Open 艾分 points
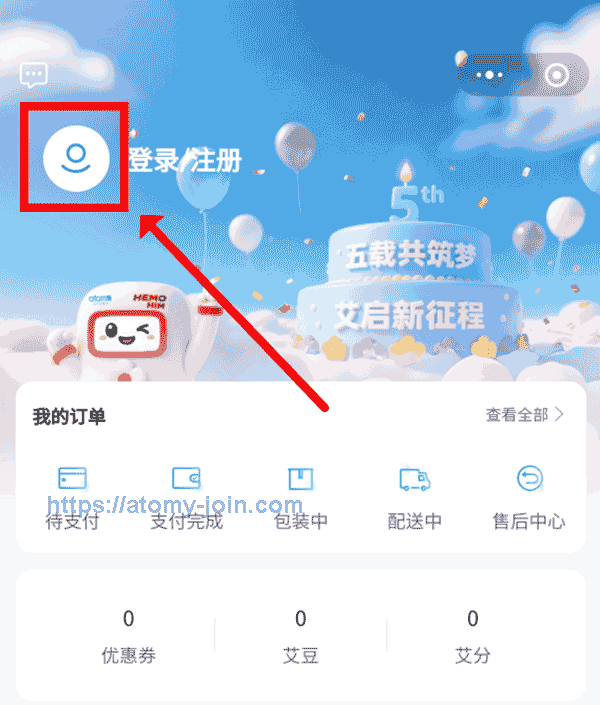600x705 pixels. (473, 636)
